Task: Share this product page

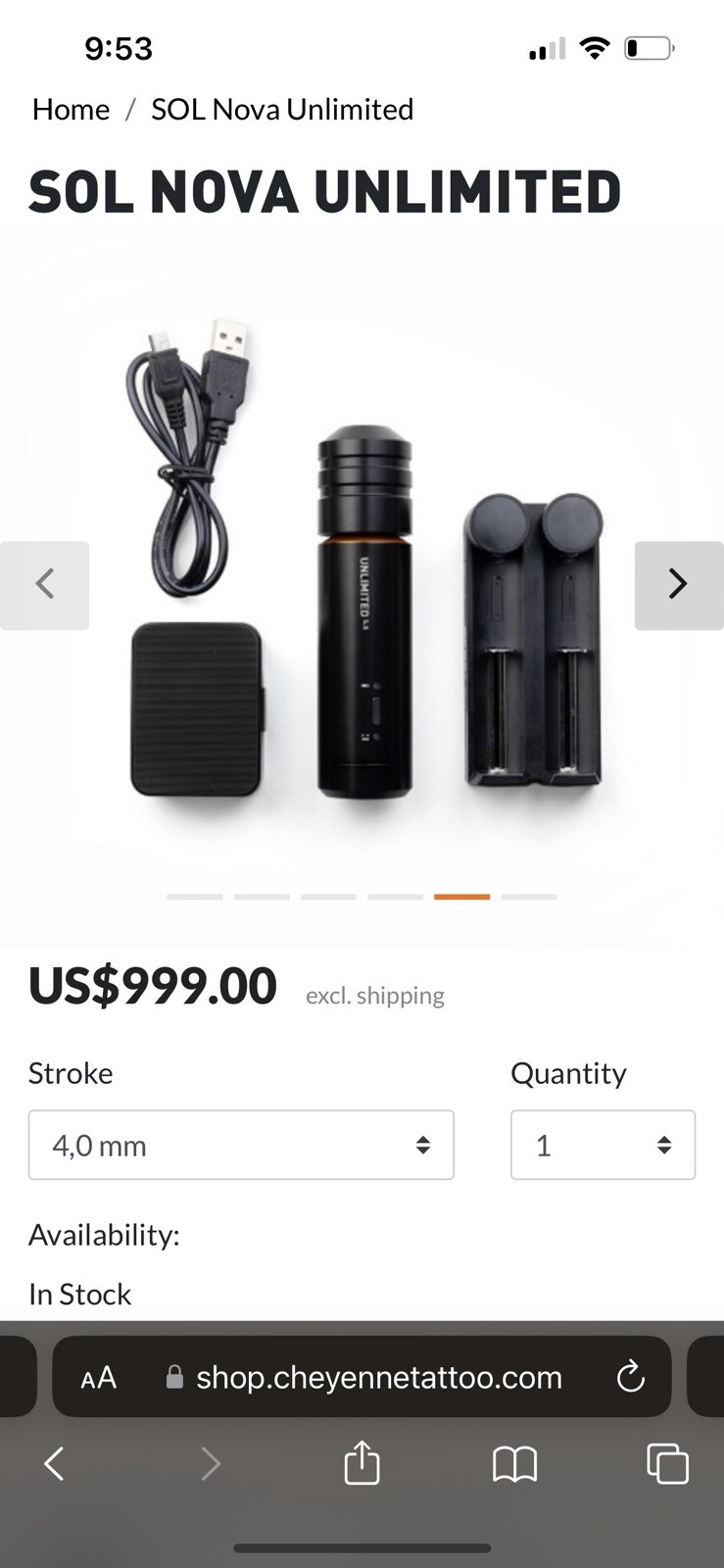Action: [362, 1463]
